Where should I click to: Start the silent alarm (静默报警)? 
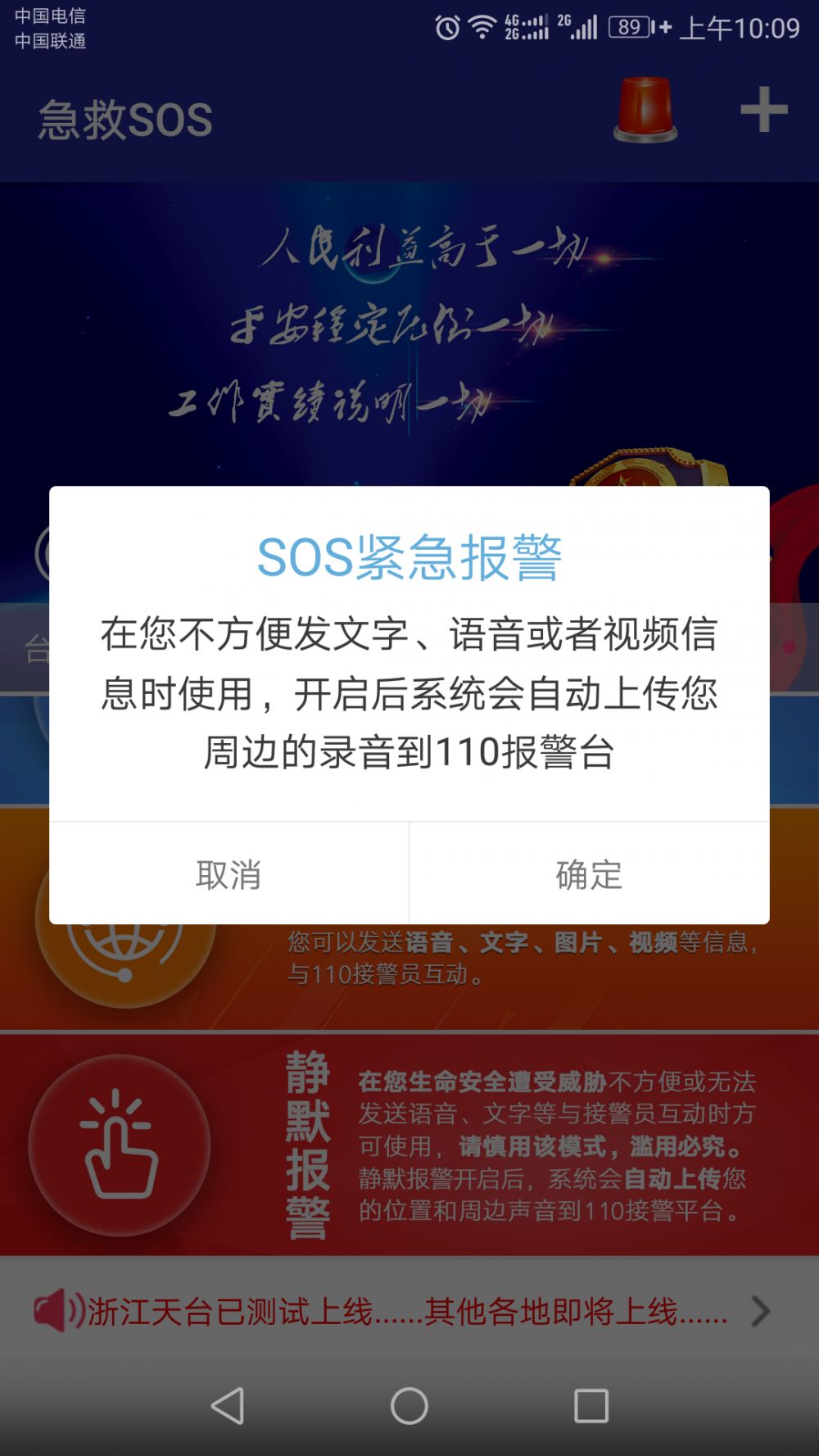[x=120, y=1145]
